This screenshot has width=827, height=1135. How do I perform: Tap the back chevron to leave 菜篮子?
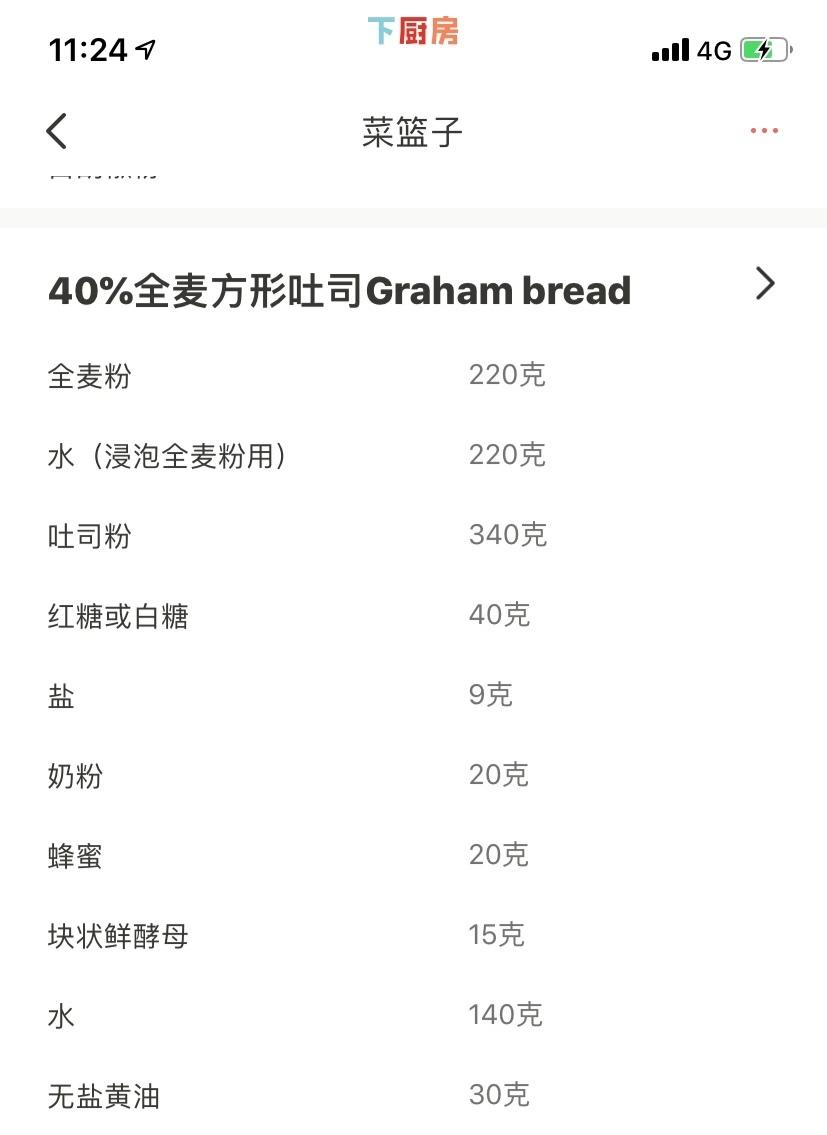[56, 130]
